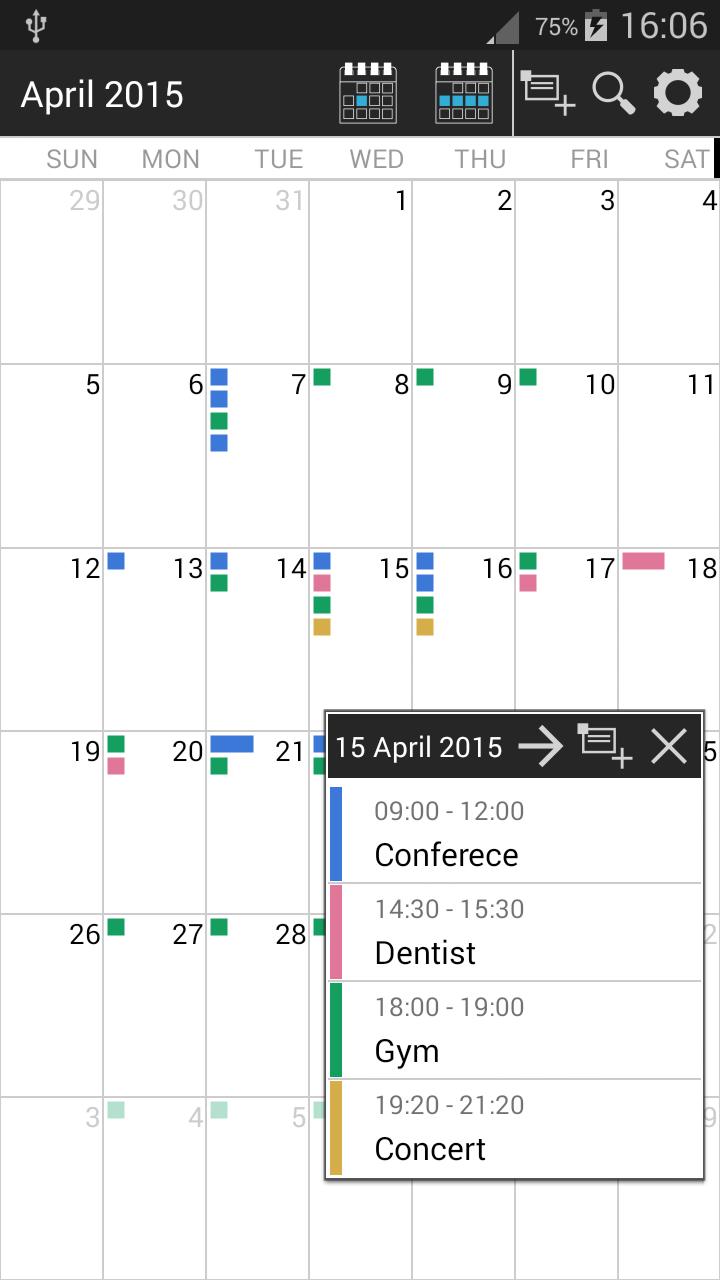Tap the arrow to open day view for 15 April

541,746
